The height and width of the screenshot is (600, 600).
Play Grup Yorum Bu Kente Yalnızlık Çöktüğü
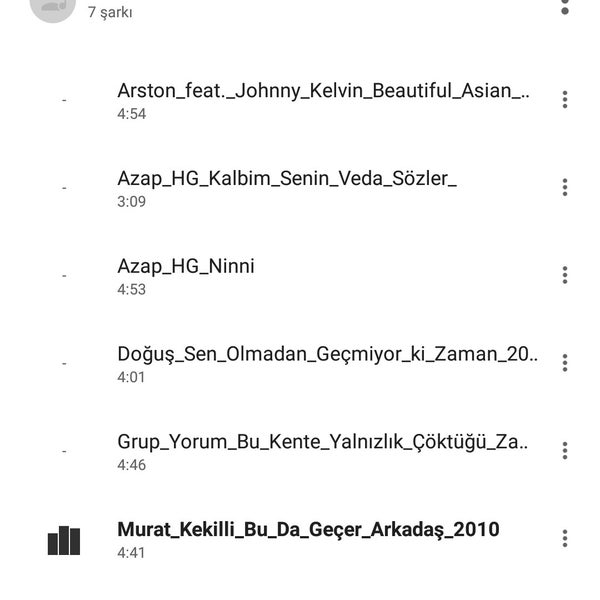tap(320, 450)
